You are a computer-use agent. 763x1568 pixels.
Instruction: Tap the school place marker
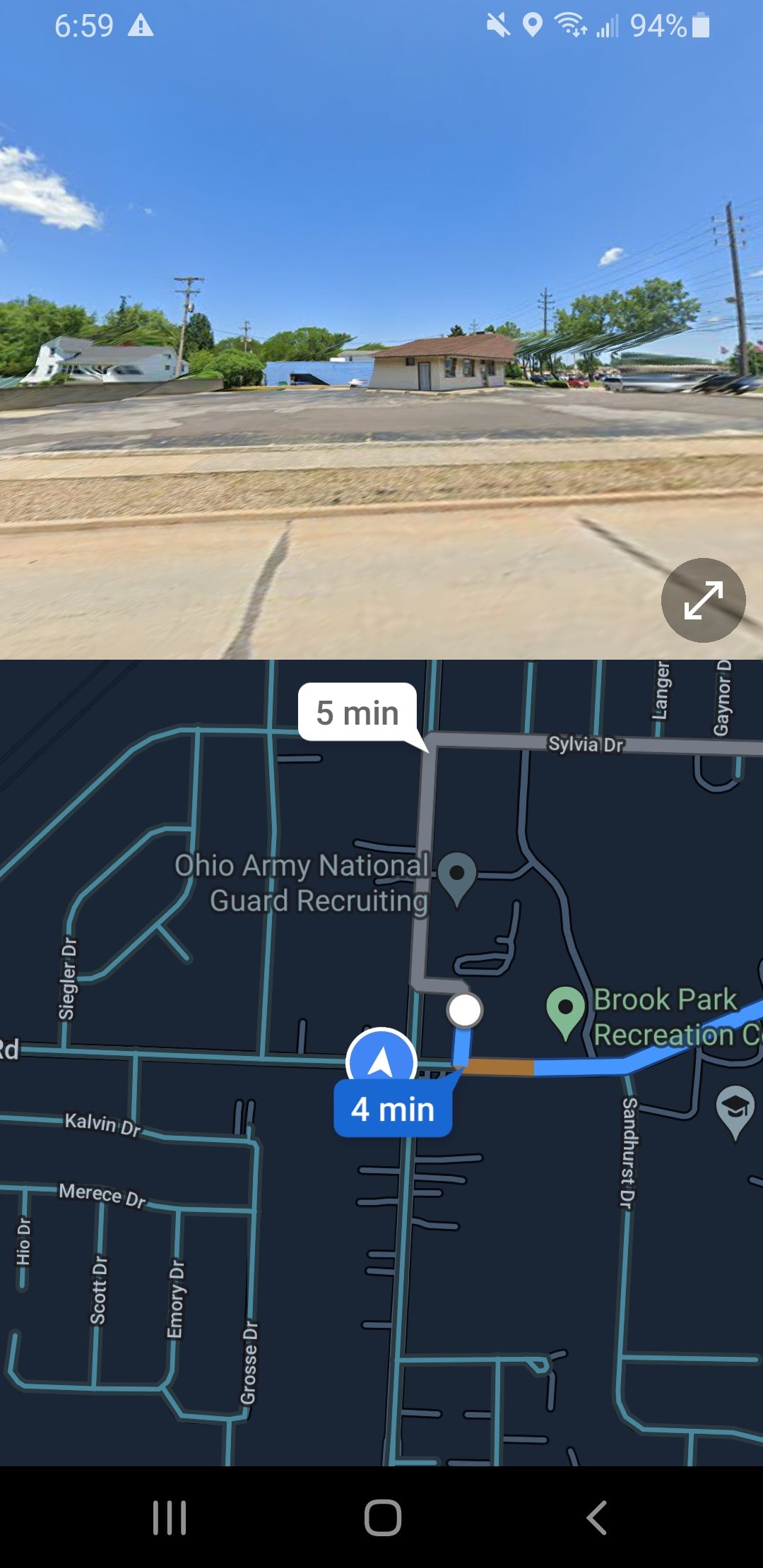(735, 1109)
